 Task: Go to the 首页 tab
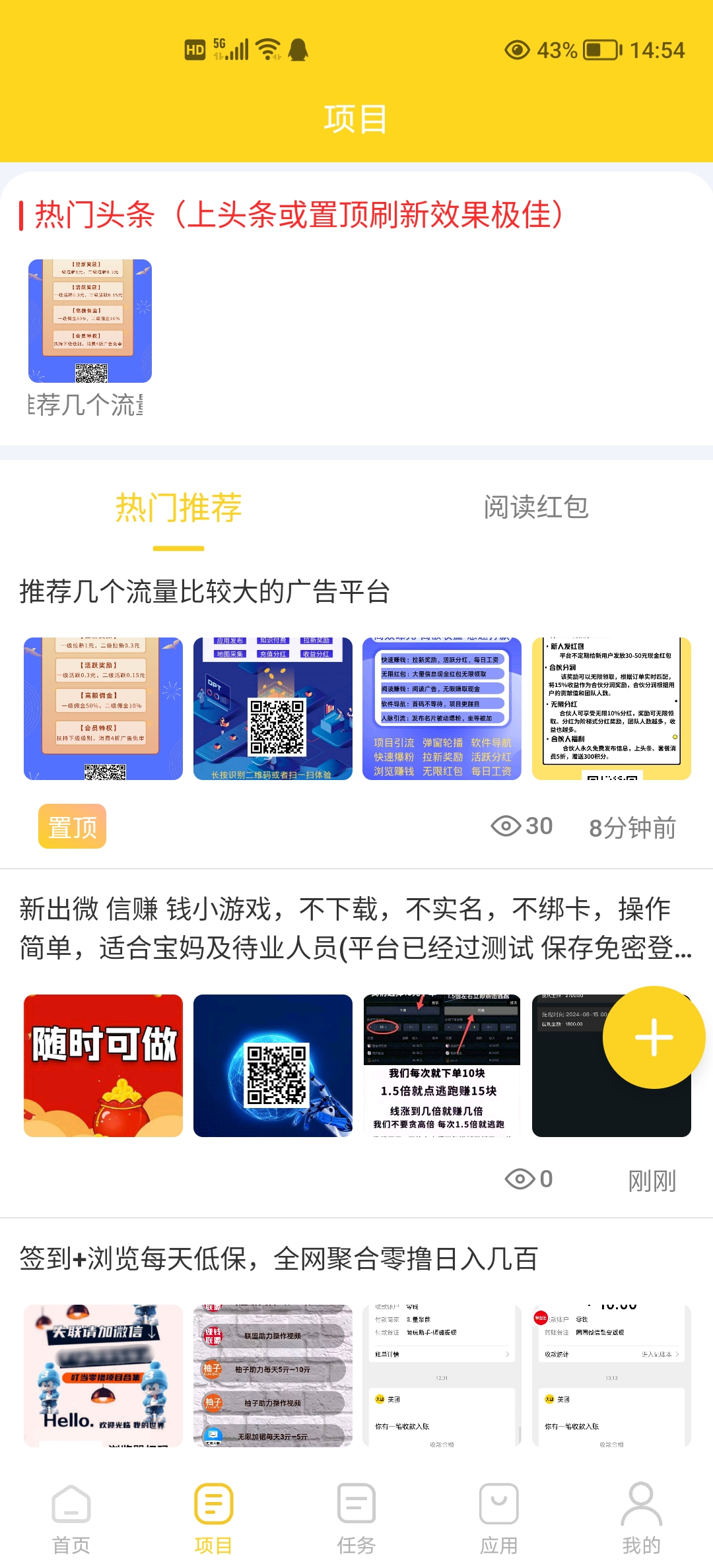point(71,1519)
